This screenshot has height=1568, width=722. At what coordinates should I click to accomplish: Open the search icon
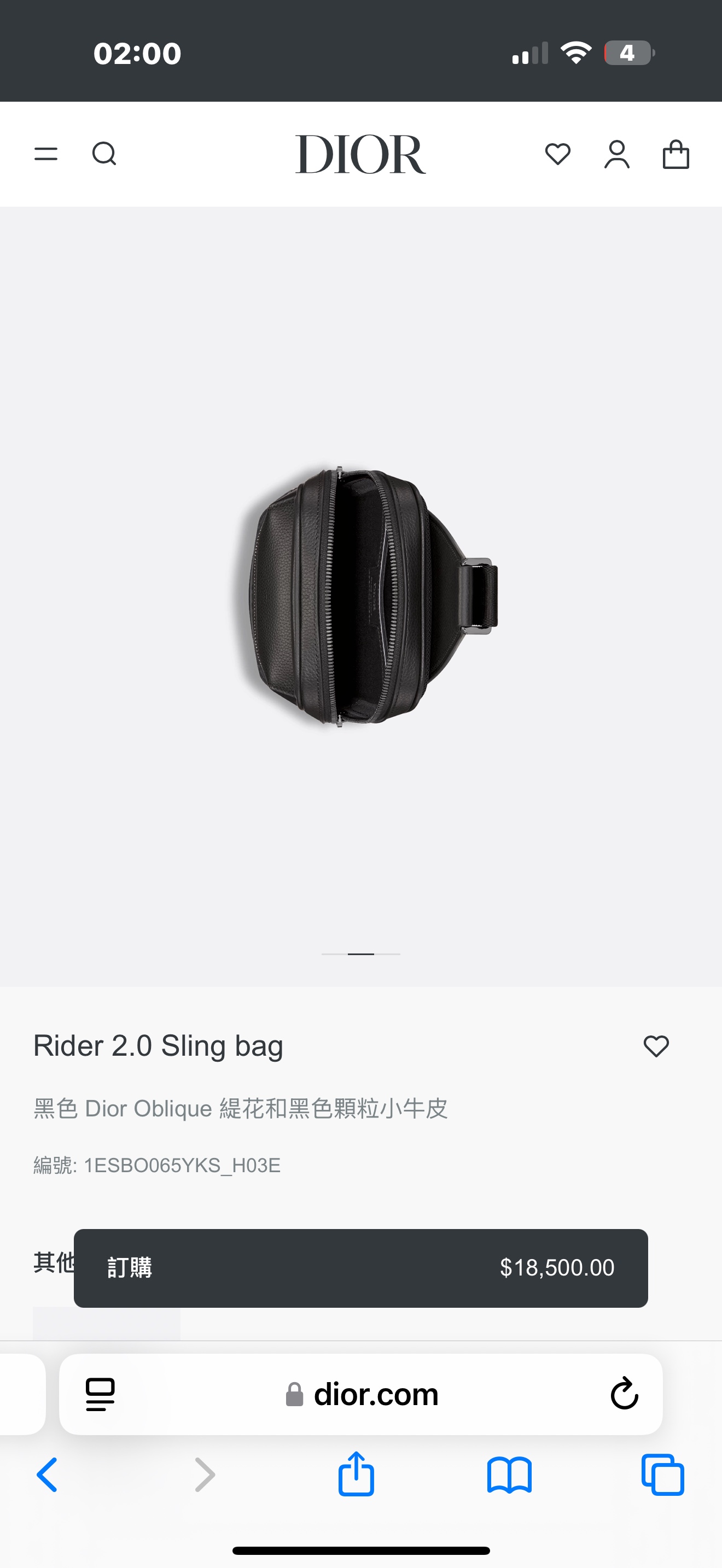(104, 154)
